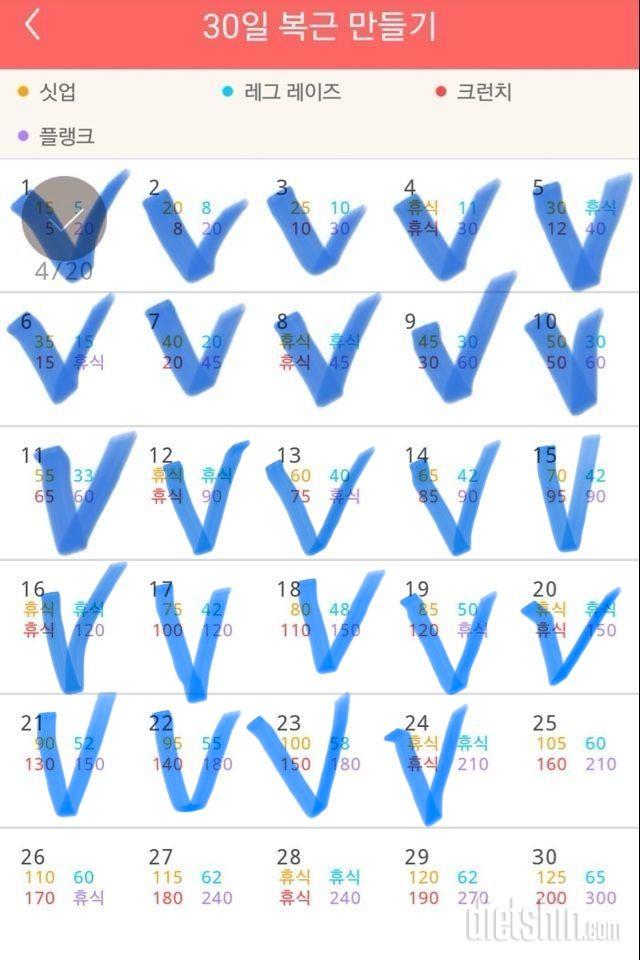Tap the day 13 cell
The image size is (640, 960).
320,493
